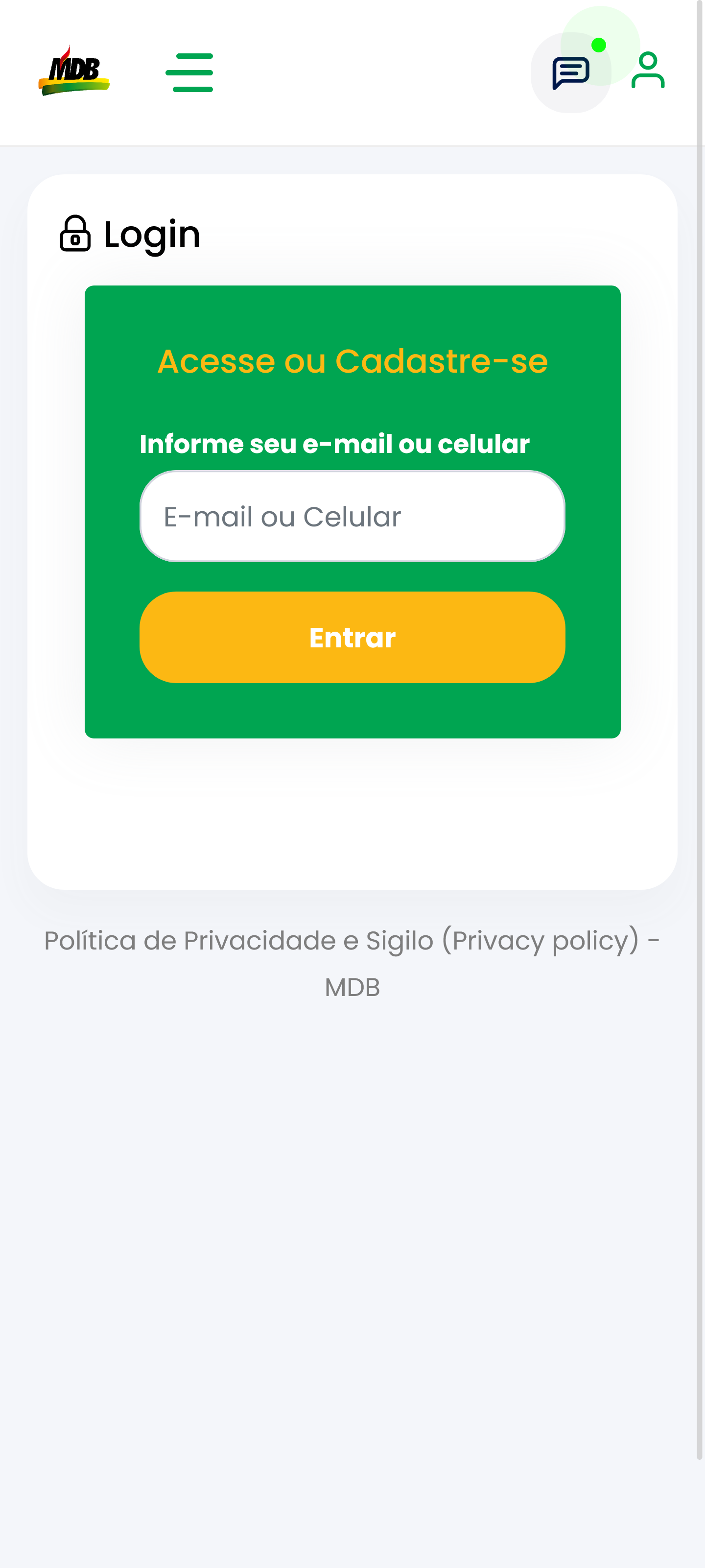Open the user profile icon
Screen dimensions: 705x1568
tap(648, 71)
